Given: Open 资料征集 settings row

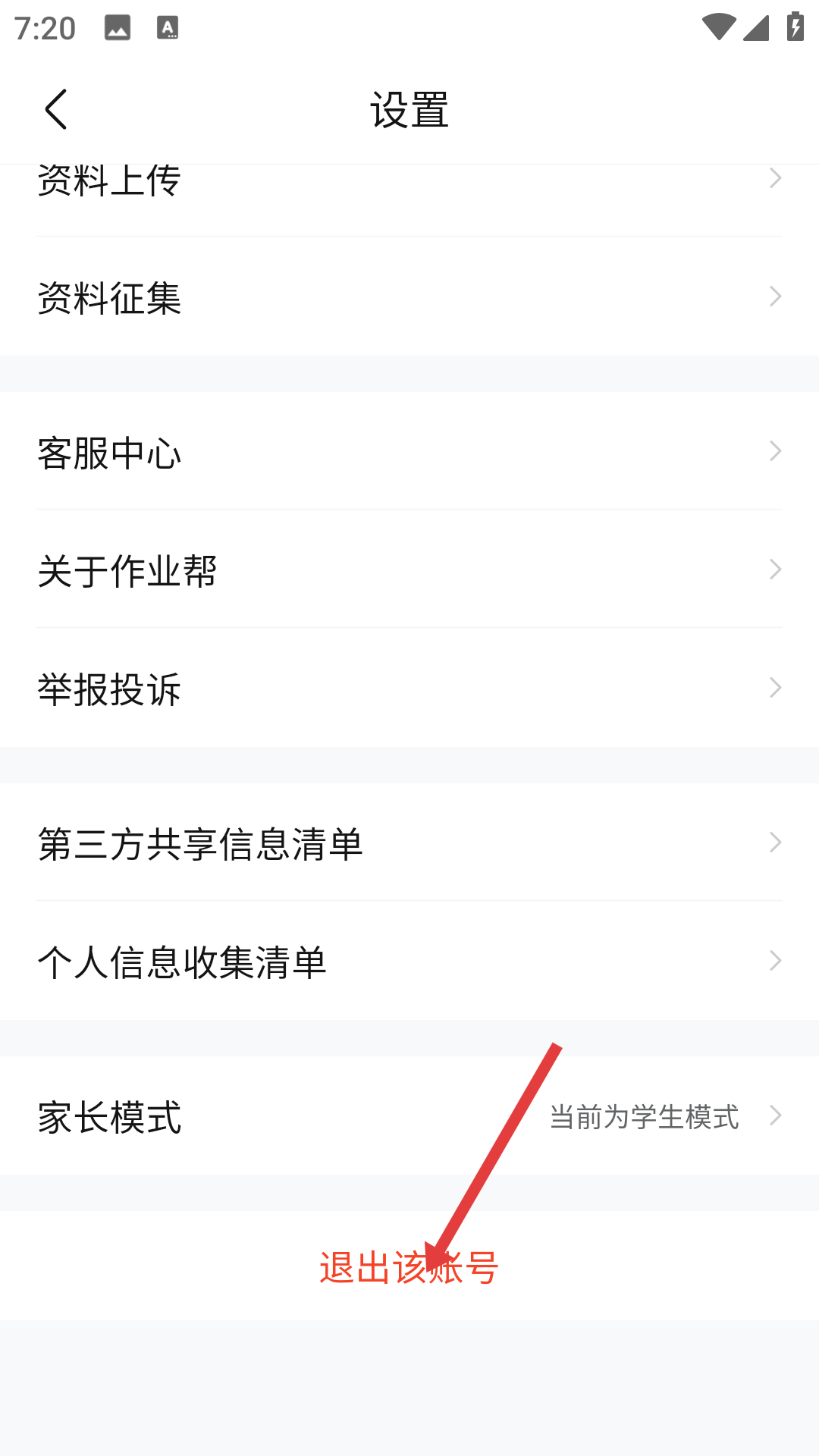Looking at the screenshot, I should coord(409,297).
